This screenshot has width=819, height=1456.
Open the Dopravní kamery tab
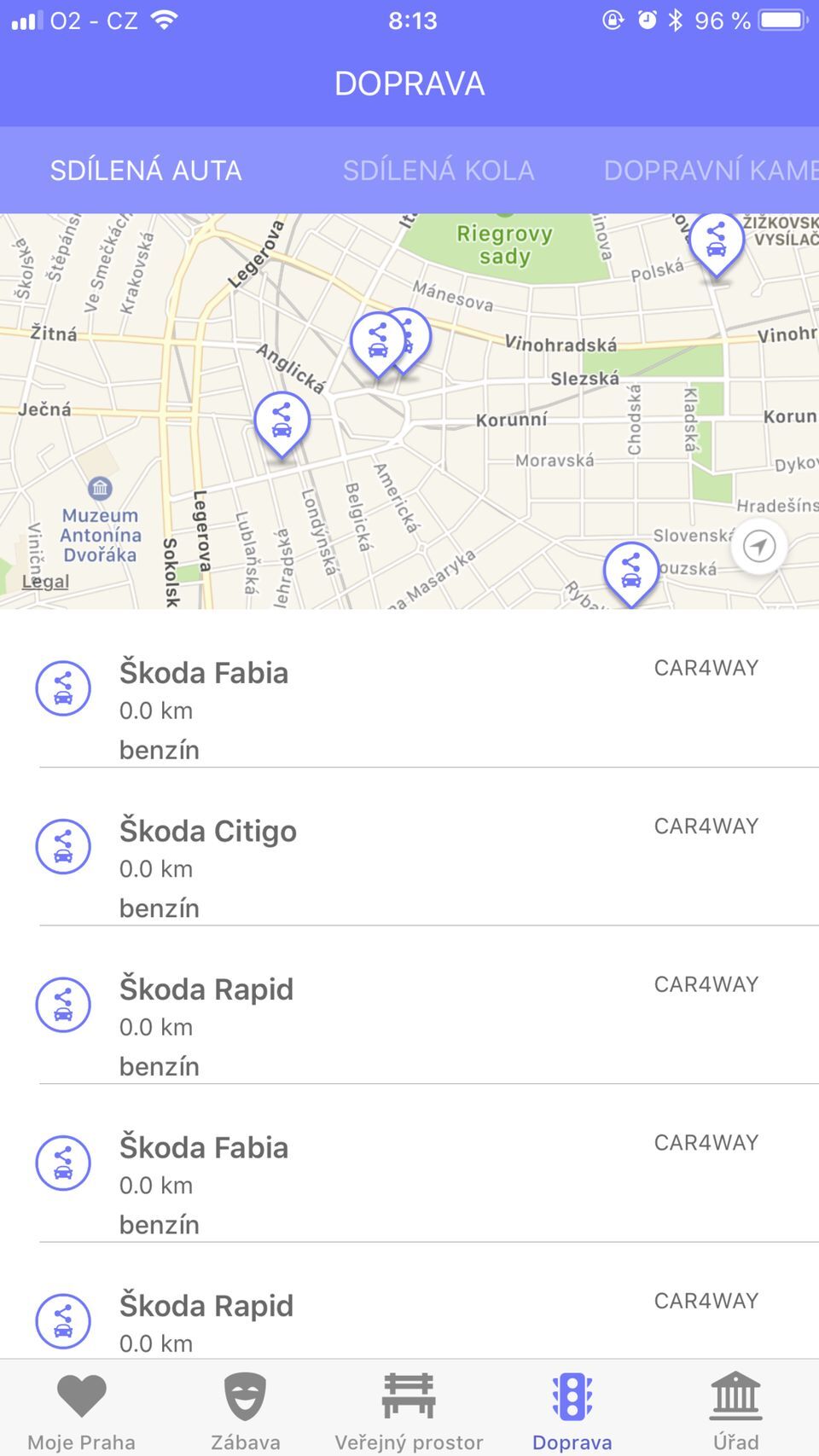pyautogui.click(x=710, y=171)
